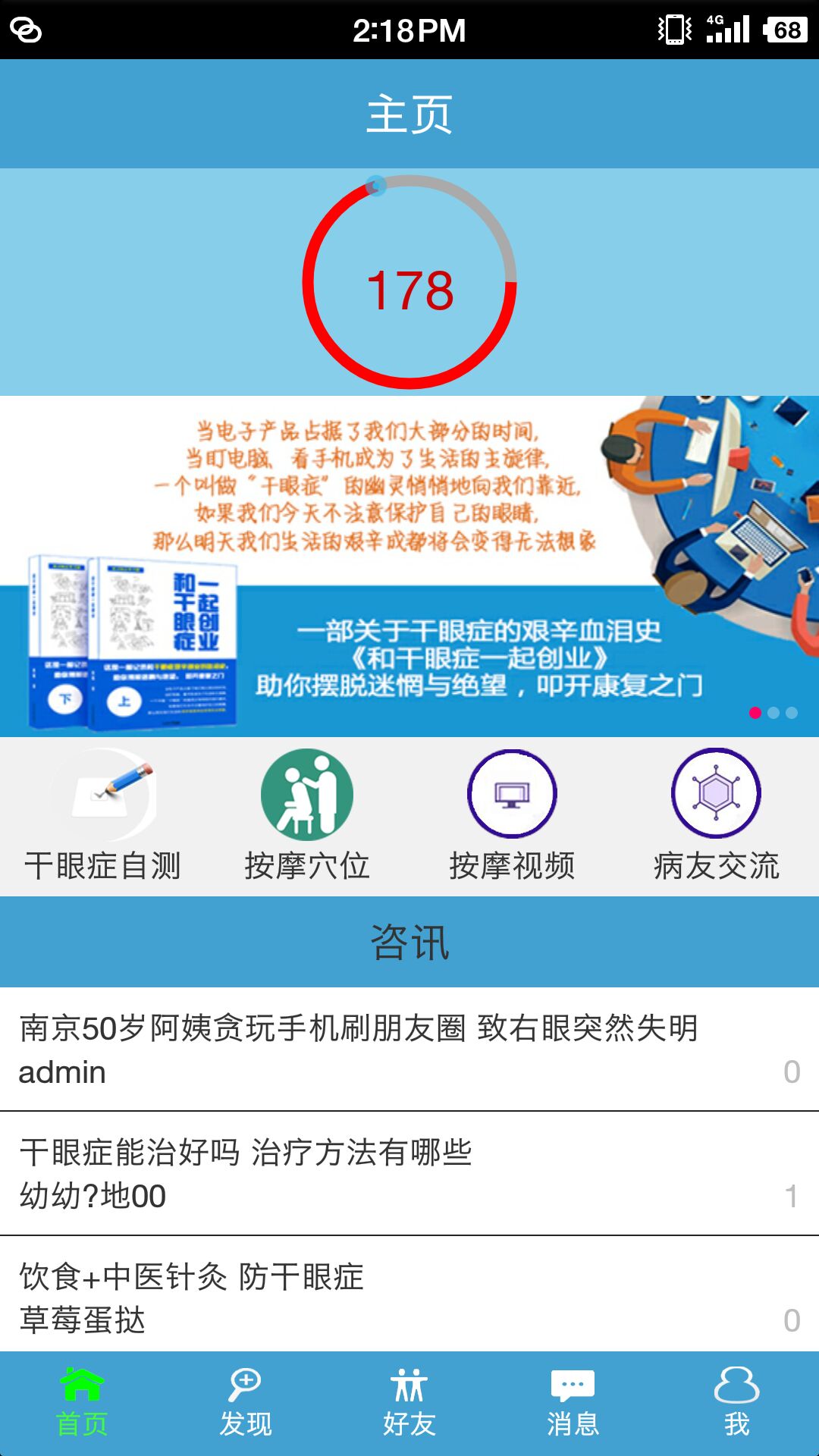819x1456 pixels.
Task: Tap the circular 178 score ring
Action: point(409,283)
